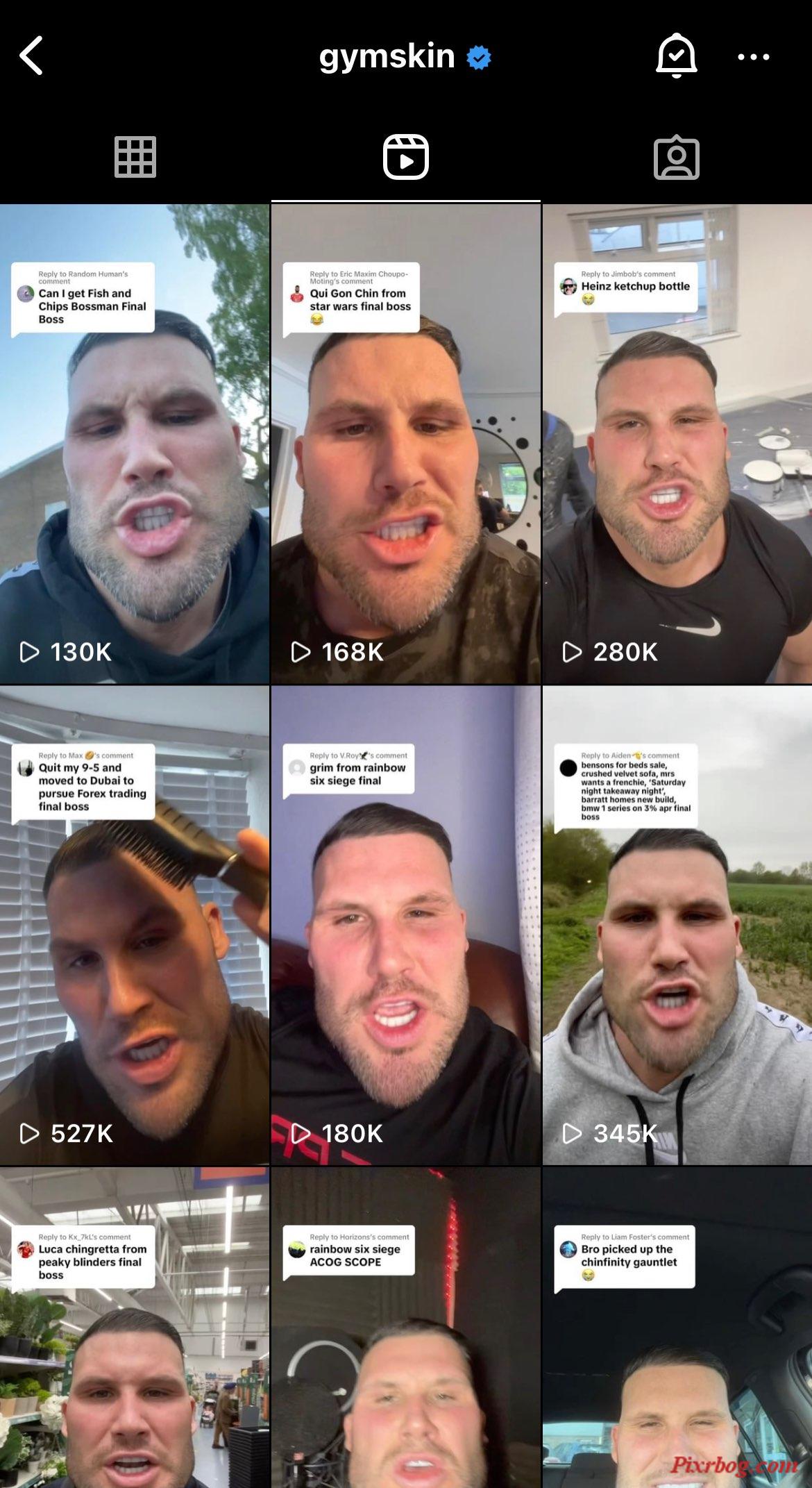Open the Heinz ketchup bottle reel
This screenshot has height=1488, width=812.
677,444
